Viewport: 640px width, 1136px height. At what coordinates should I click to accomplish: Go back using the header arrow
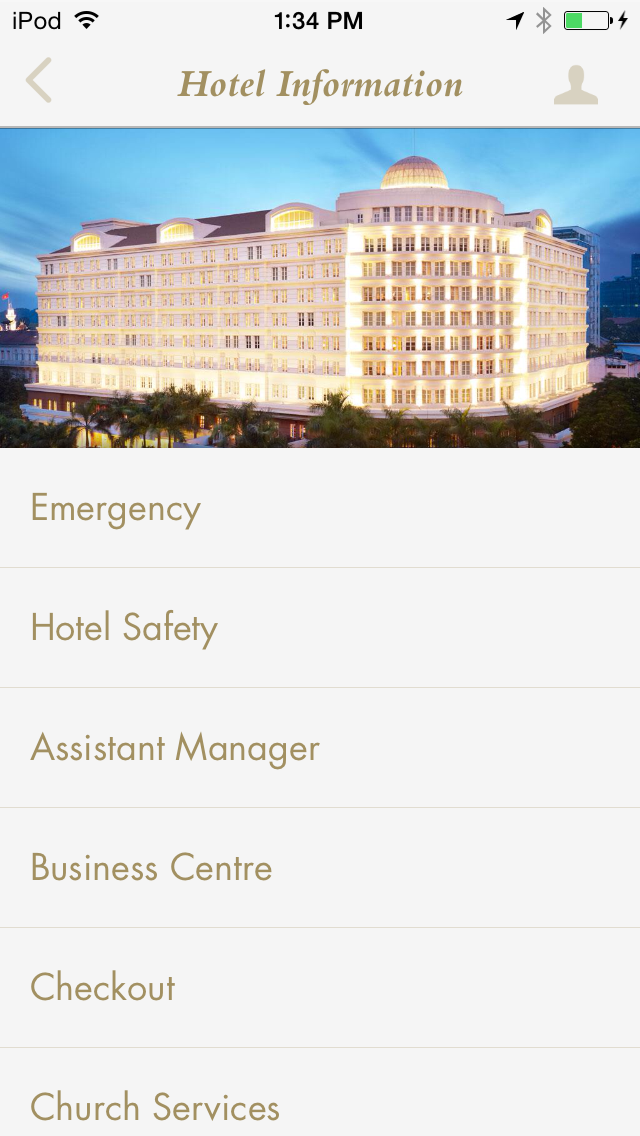38,80
